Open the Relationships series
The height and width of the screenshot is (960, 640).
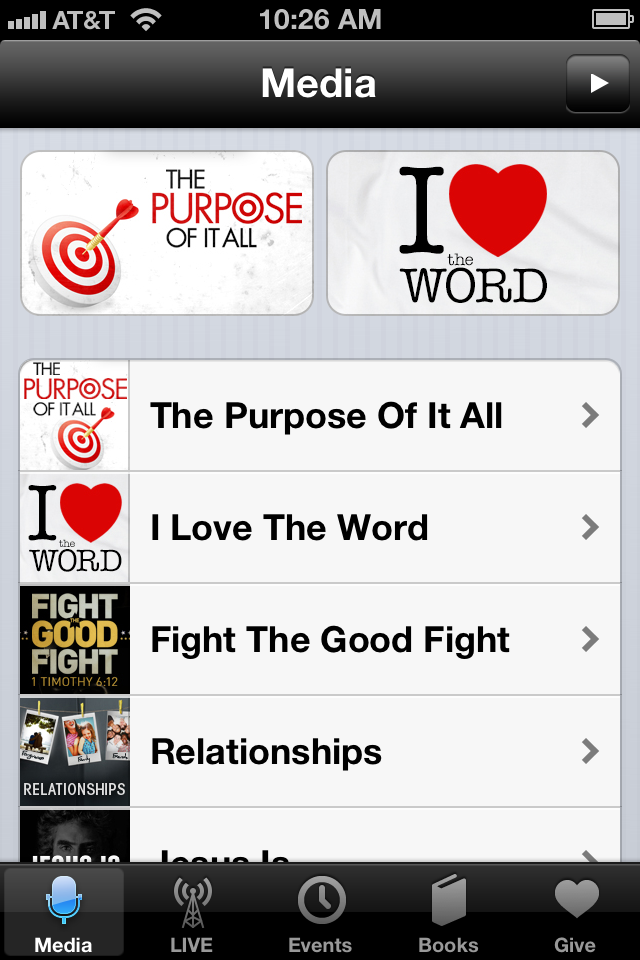point(320,752)
